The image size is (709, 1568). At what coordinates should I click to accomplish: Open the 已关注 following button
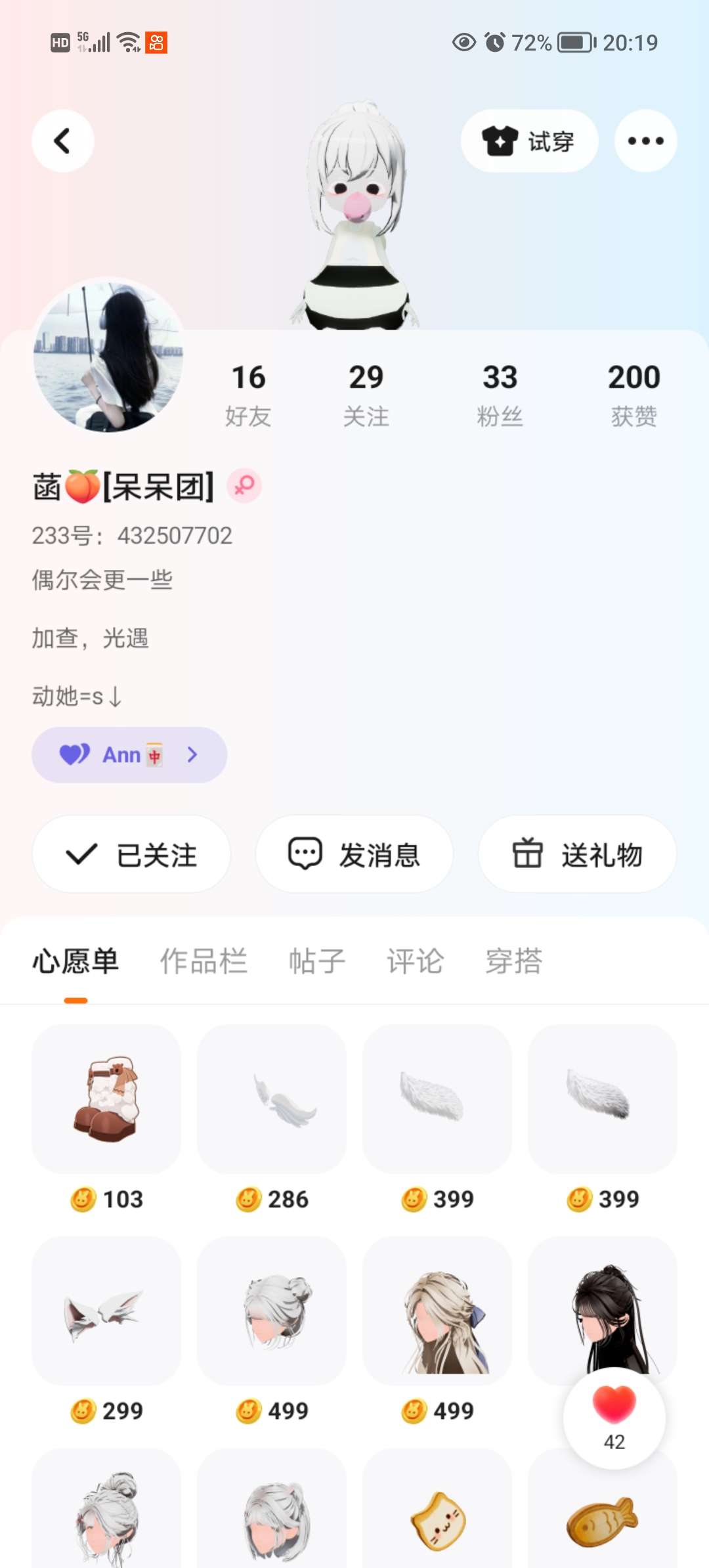pyautogui.click(x=131, y=854)
